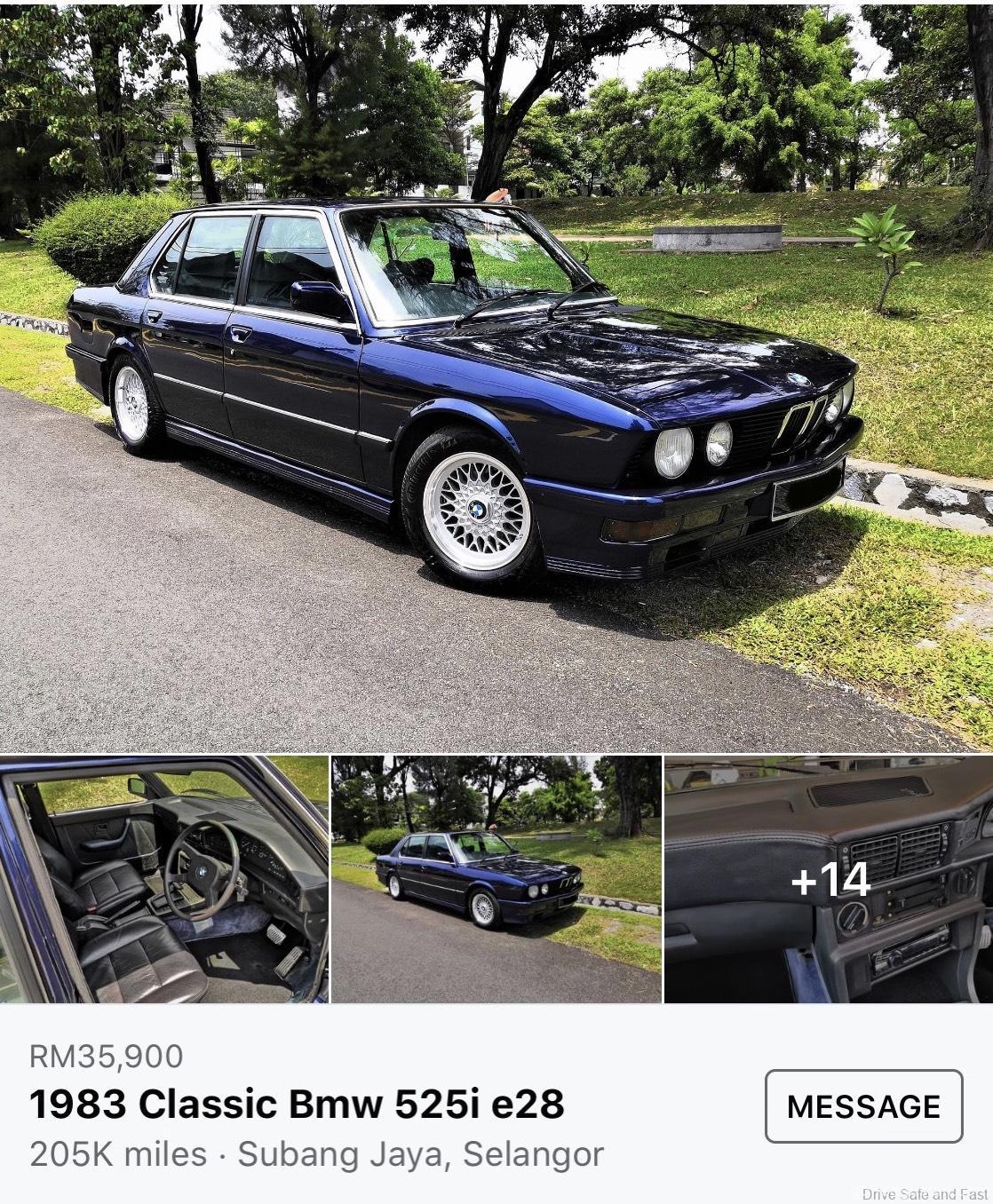Open the +14 more photos tile
The height and width of the screenshot is (1204, 993).
click(829, 879)
